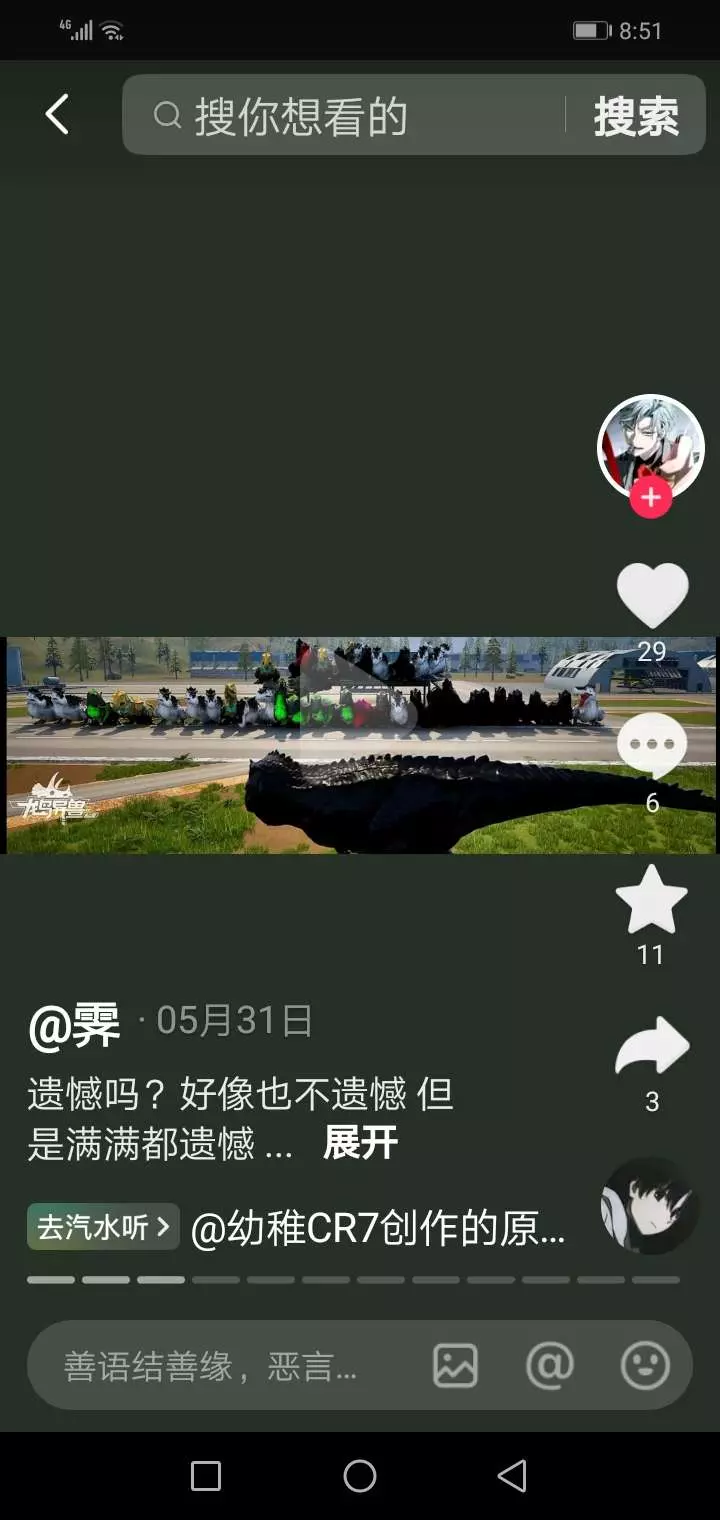Open @霁's profile name
The height and width of the screenshot is (1520, 720).
tap(74, 1025)
